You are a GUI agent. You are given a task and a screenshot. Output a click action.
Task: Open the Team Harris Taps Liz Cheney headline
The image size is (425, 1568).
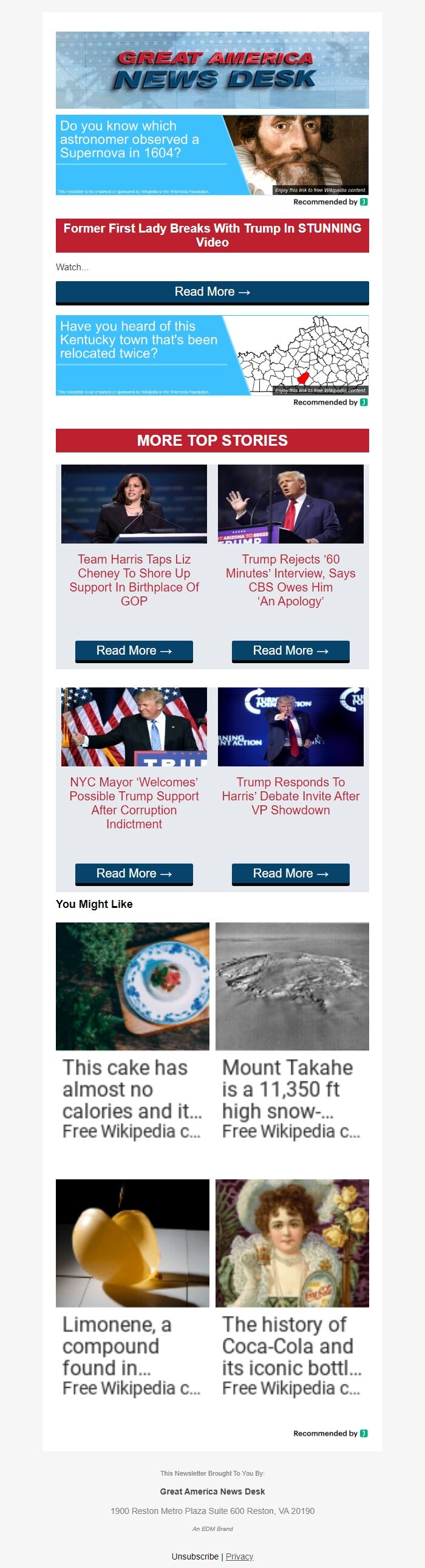point(134,579)
